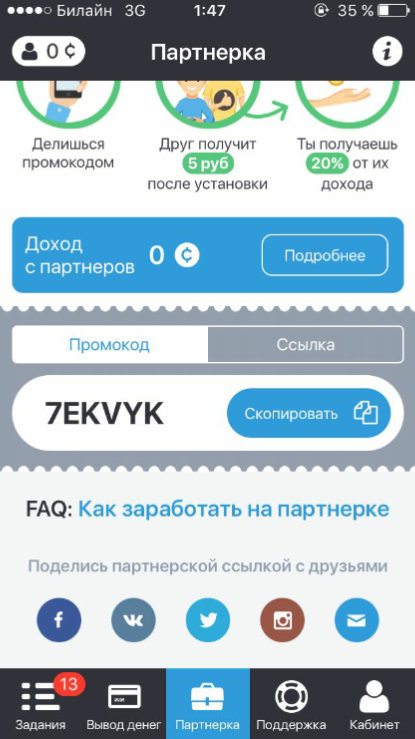415x739 pixels.
Task: Switch to the Ссылка segment
Action: (x=306, y=345)
